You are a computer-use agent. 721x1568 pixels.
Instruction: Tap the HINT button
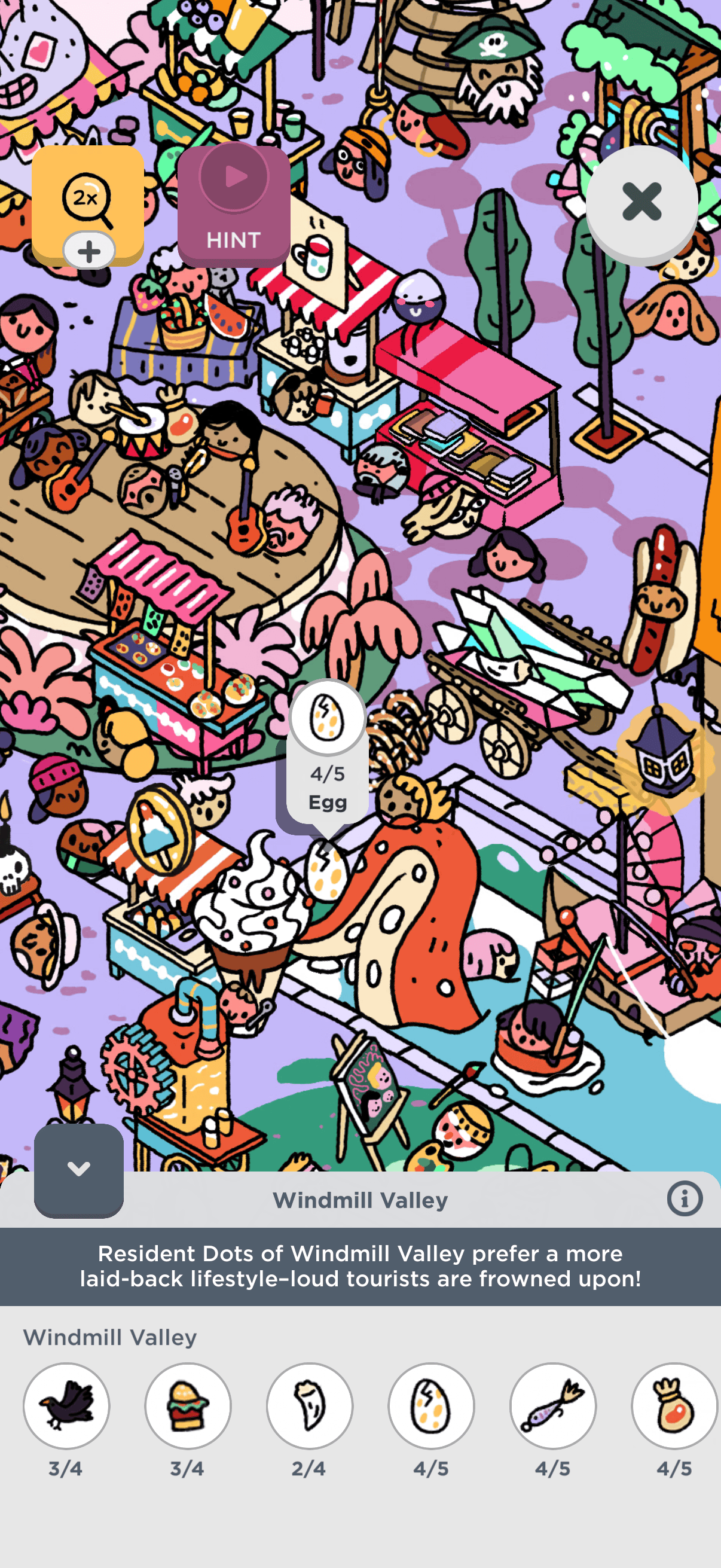pos(234,206)
